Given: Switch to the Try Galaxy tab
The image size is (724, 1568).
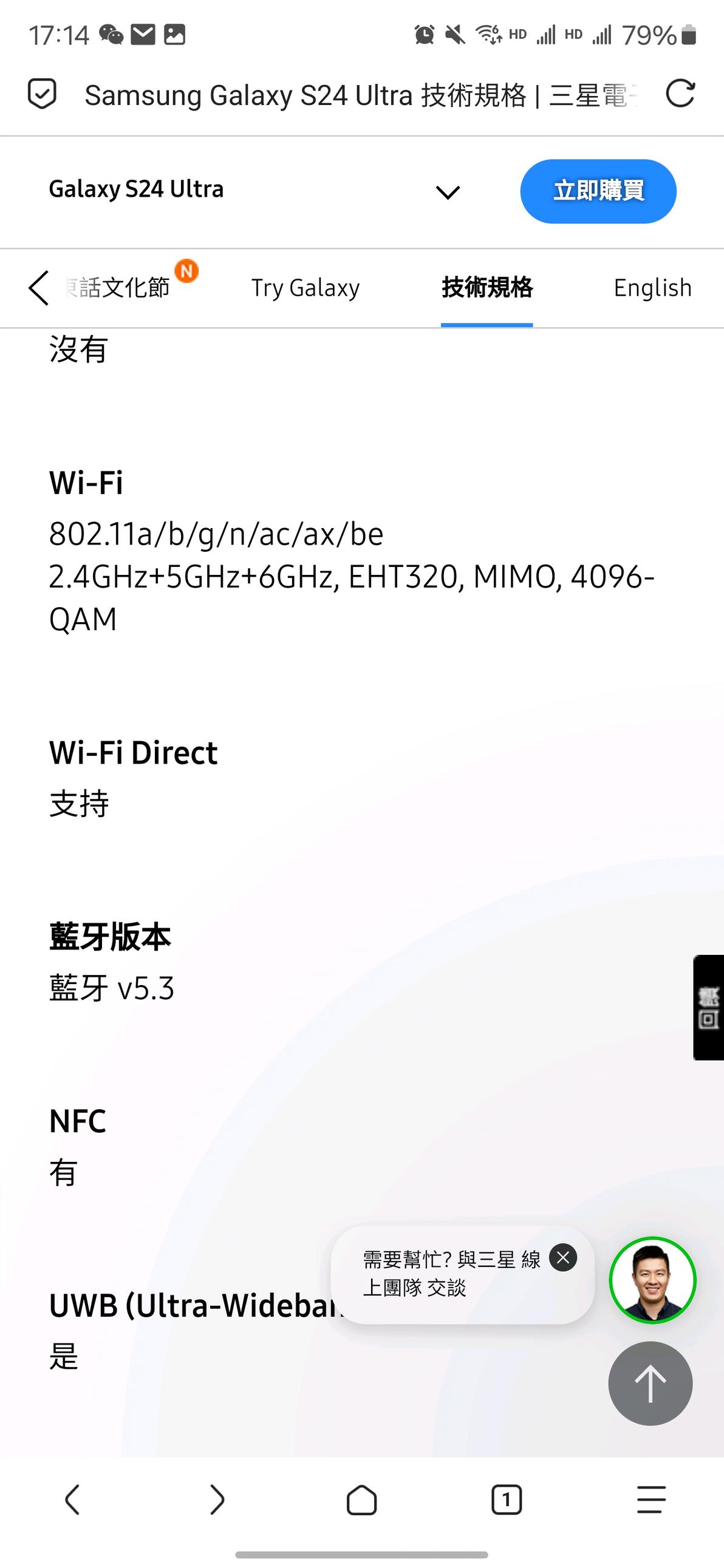Looking at the screenshot, I should (305, 288).
